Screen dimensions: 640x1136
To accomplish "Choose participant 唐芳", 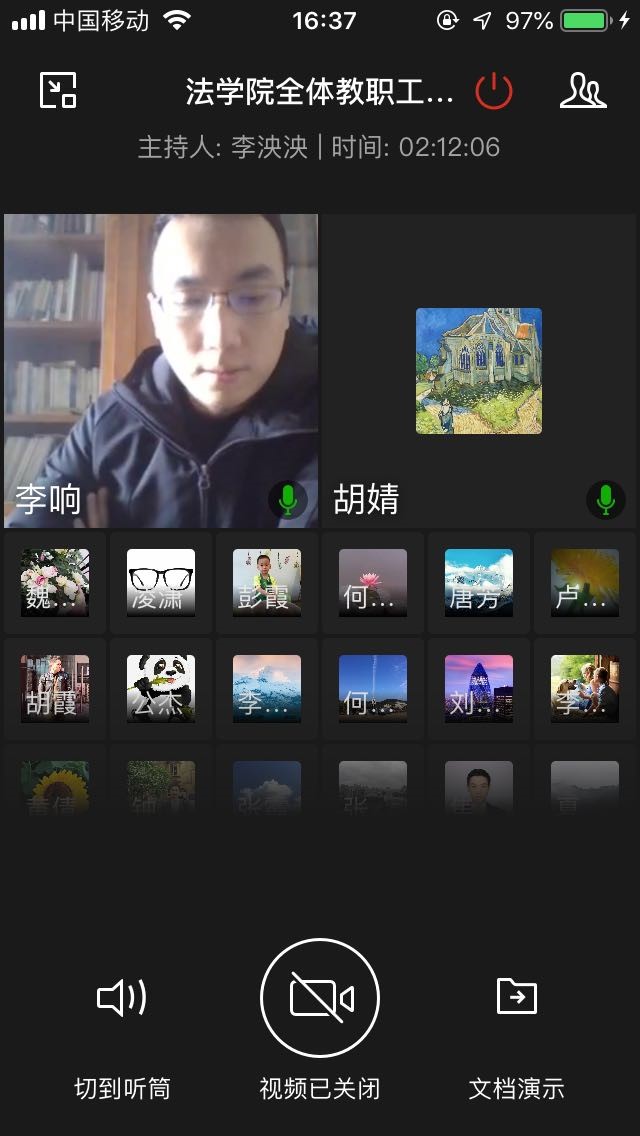I will (479, 582).
